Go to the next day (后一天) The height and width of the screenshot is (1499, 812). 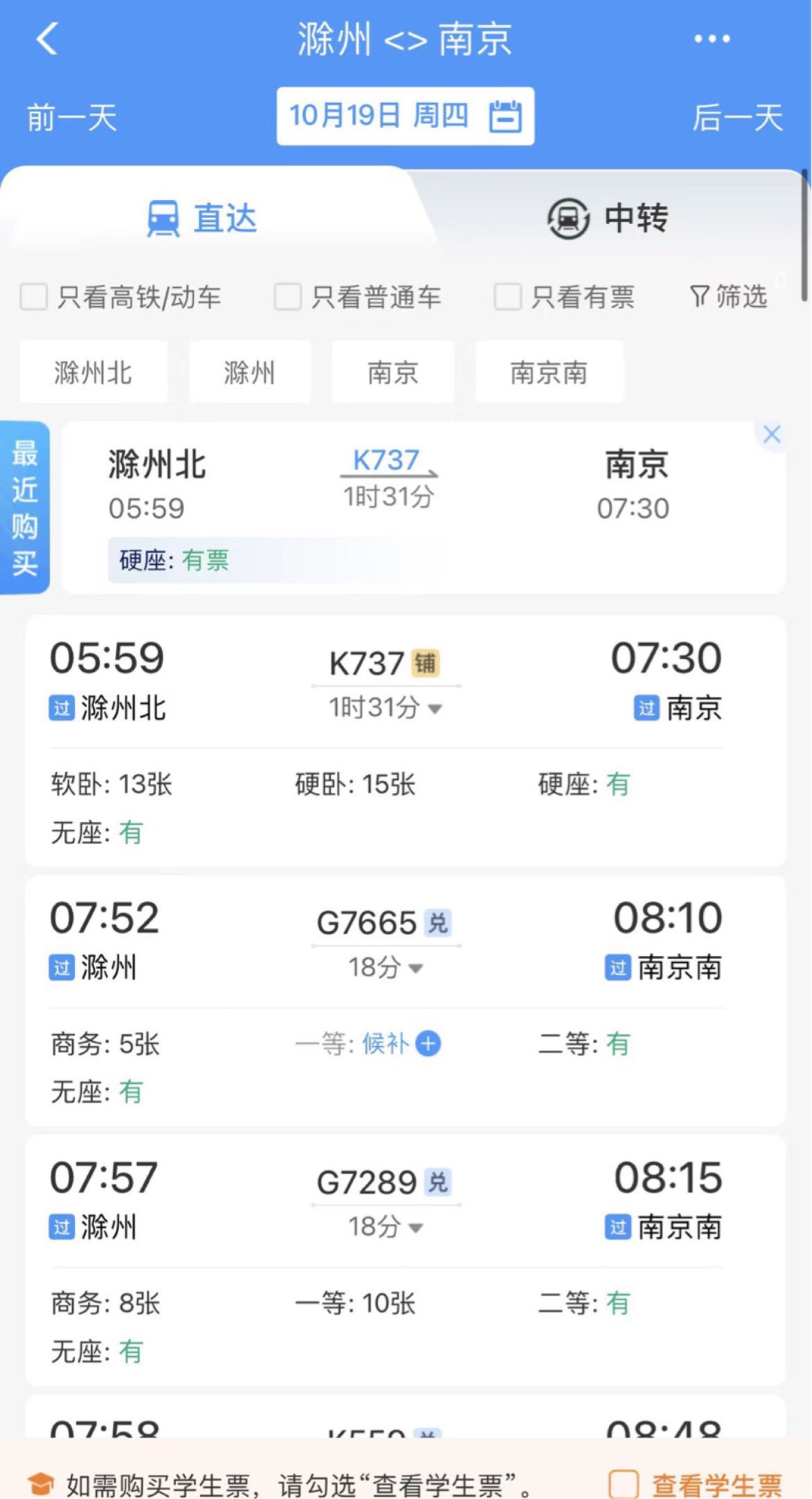coord(738,117)
